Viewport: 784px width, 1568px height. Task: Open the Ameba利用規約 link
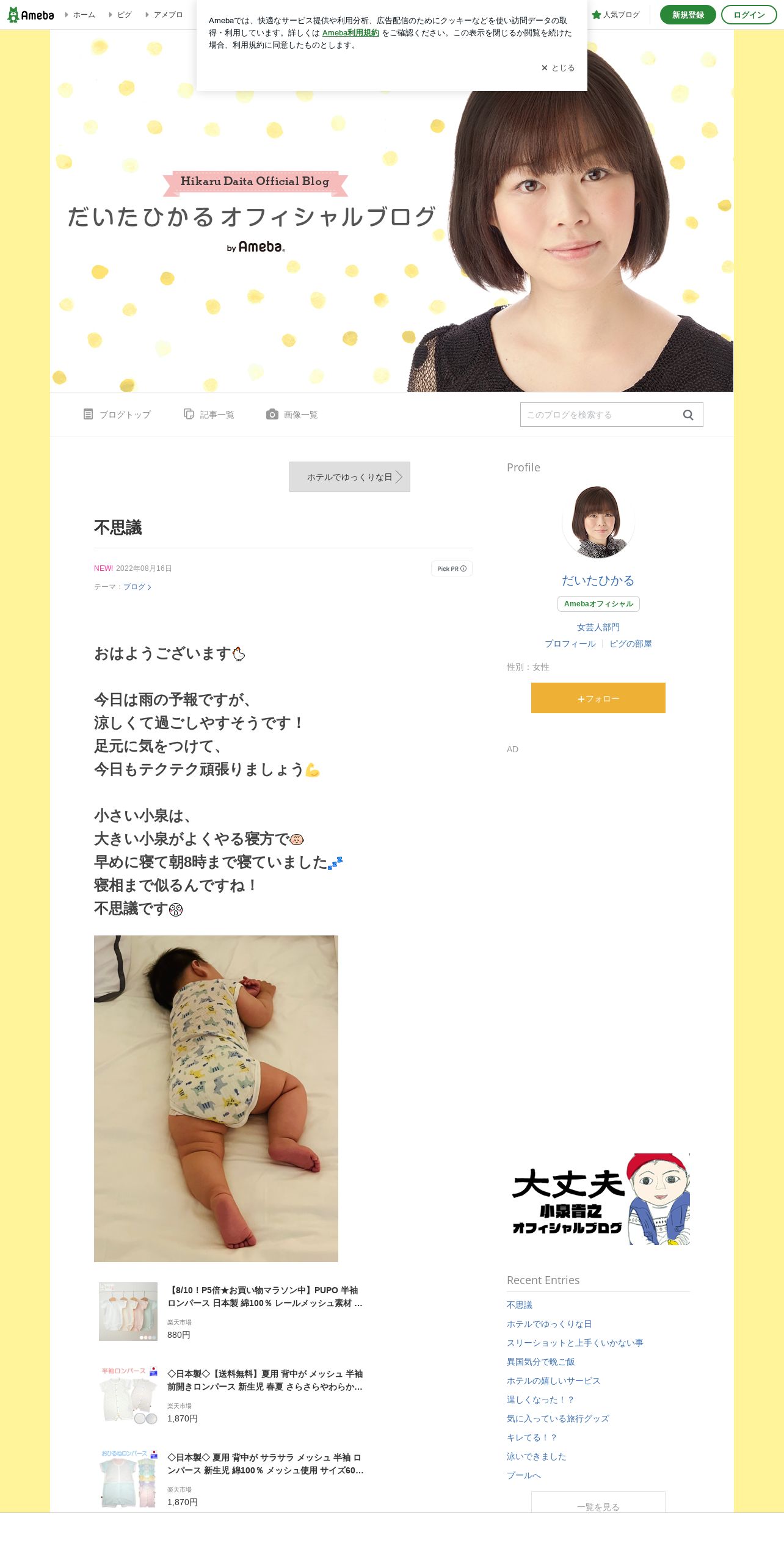pyautogui.click(x=350, y=33)
